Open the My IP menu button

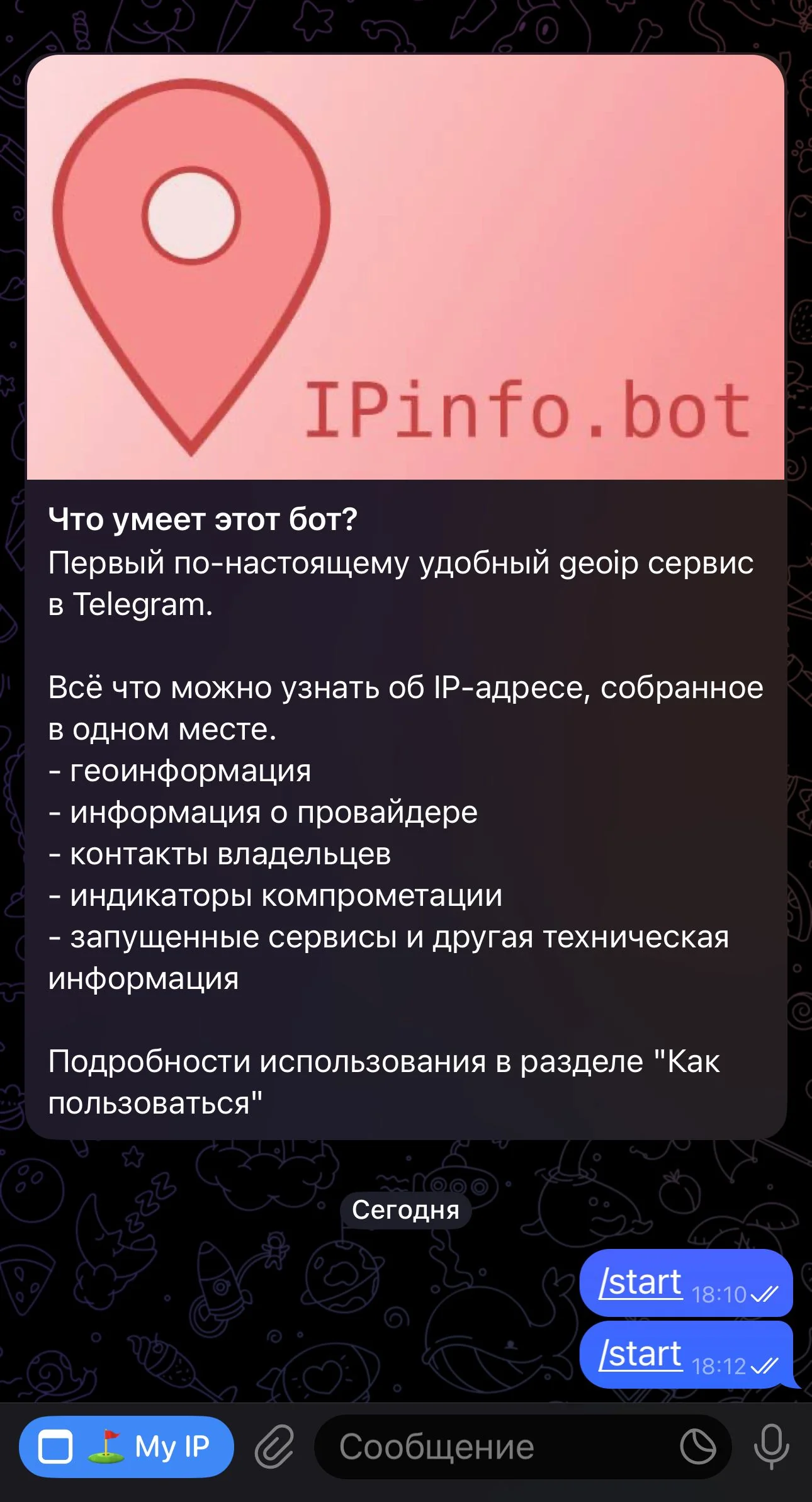point(127,1447)
